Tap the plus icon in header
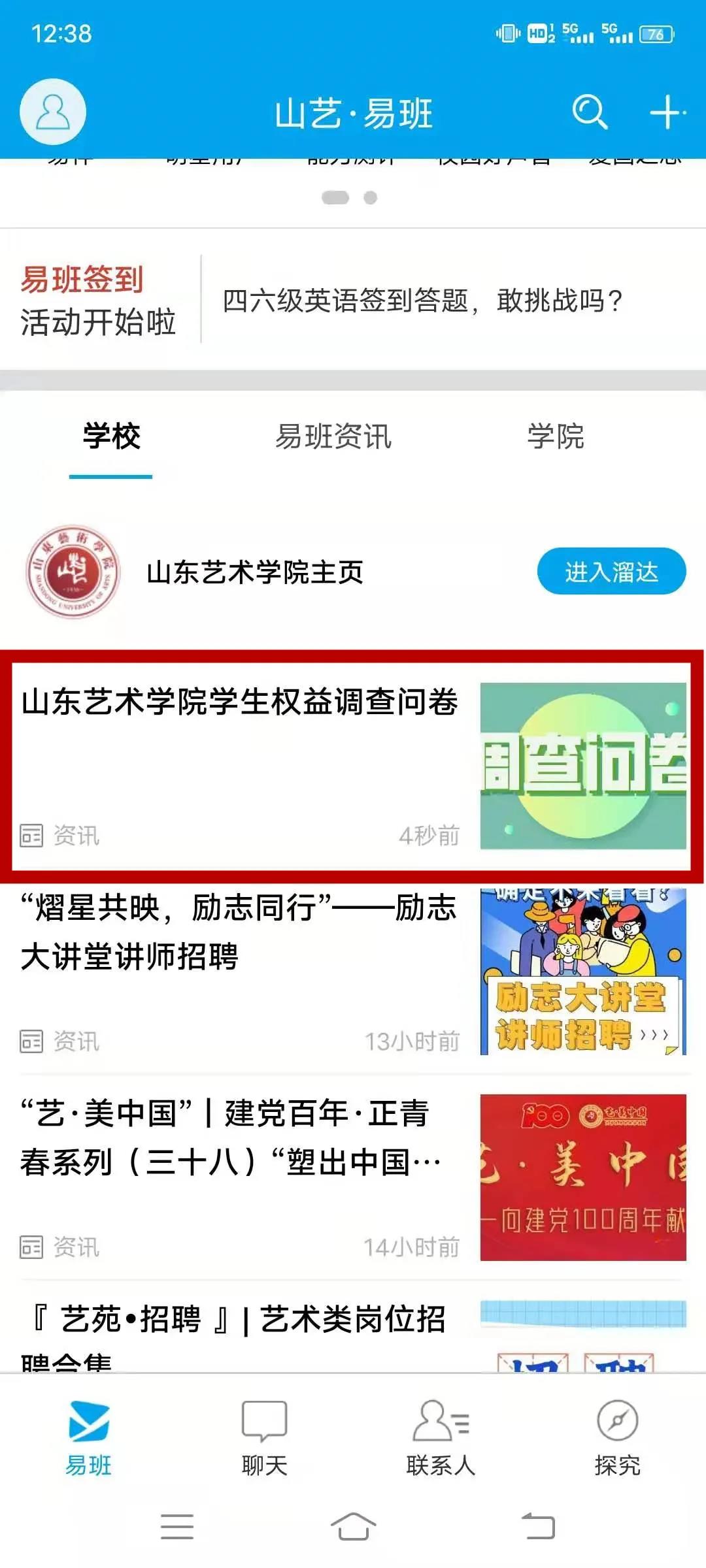This screenshot has height=1568, width=706. (666, 112)
